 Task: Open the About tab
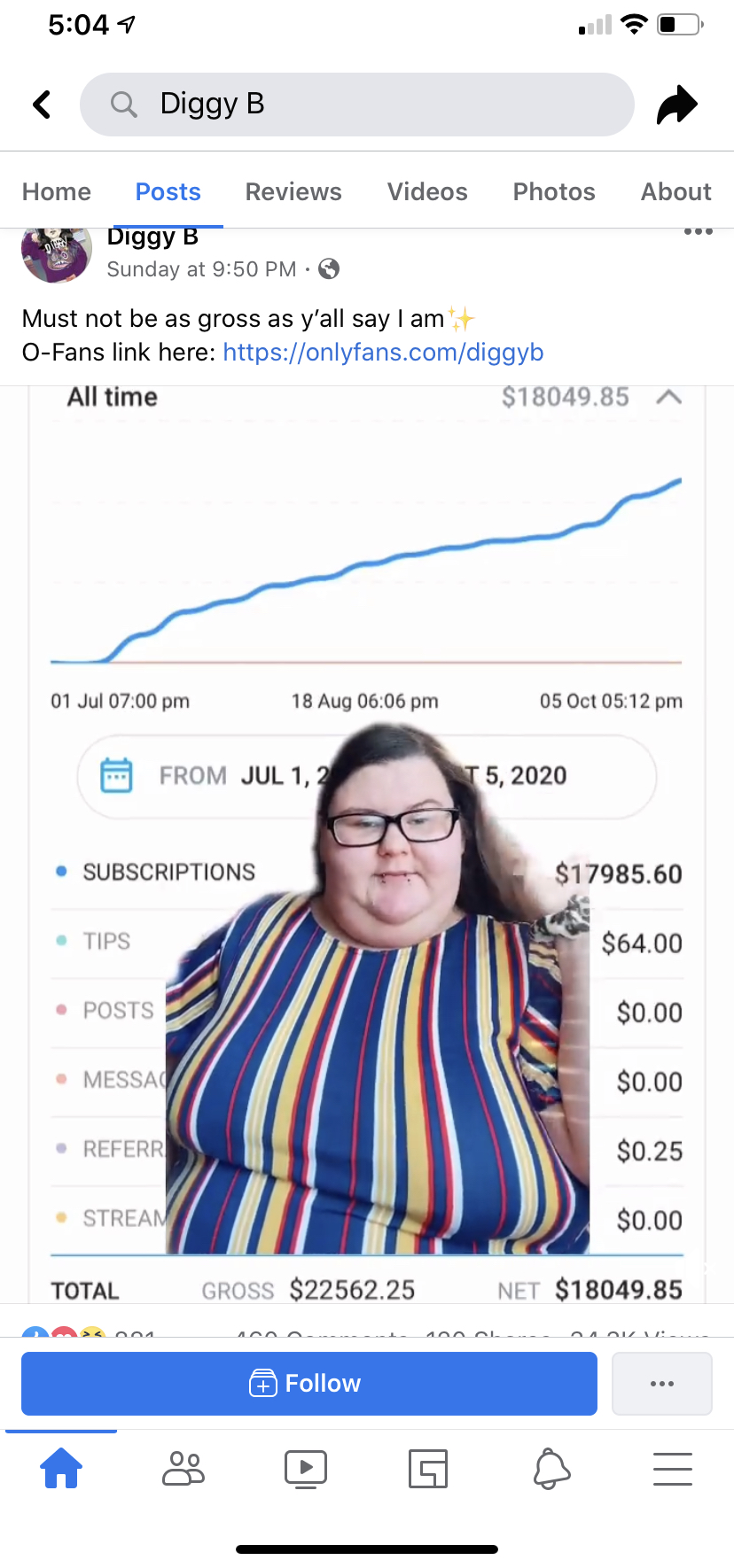point(676,191)
